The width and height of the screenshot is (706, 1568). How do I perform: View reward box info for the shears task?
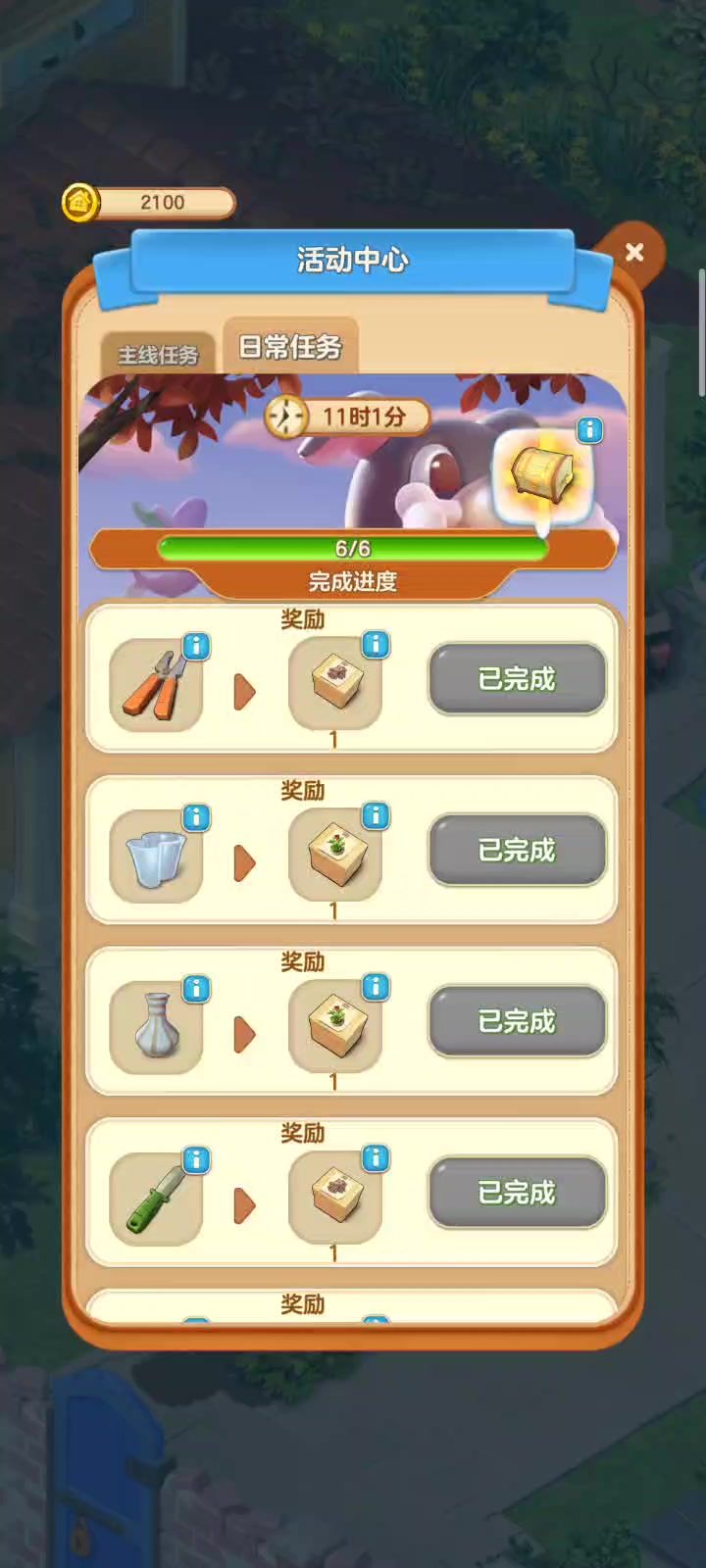(376, 645)
